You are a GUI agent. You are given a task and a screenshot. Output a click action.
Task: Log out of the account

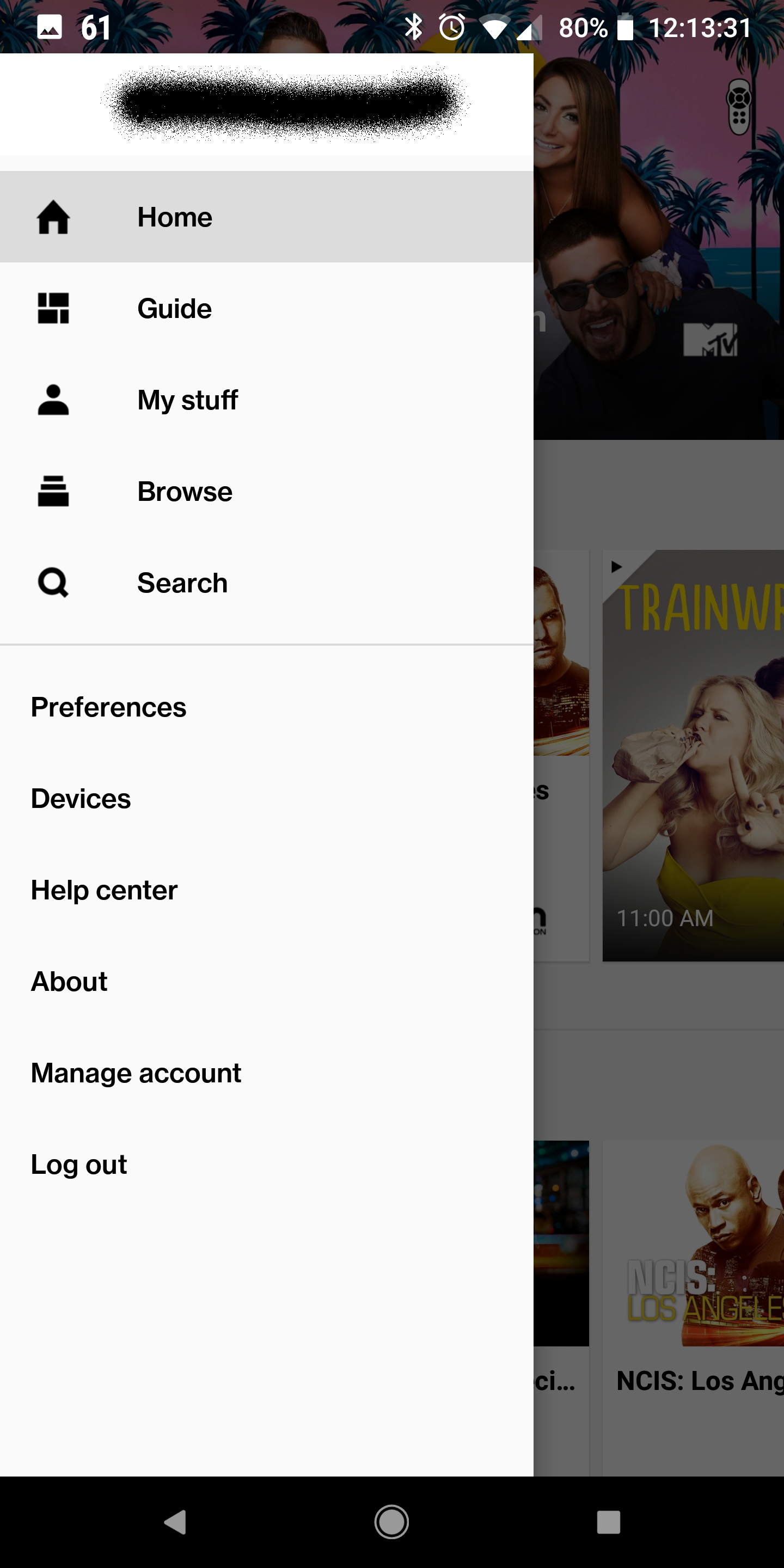[78, 1165]
